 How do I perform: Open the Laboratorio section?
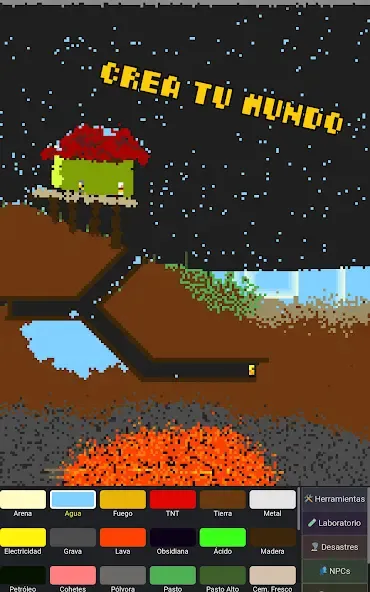335,523
